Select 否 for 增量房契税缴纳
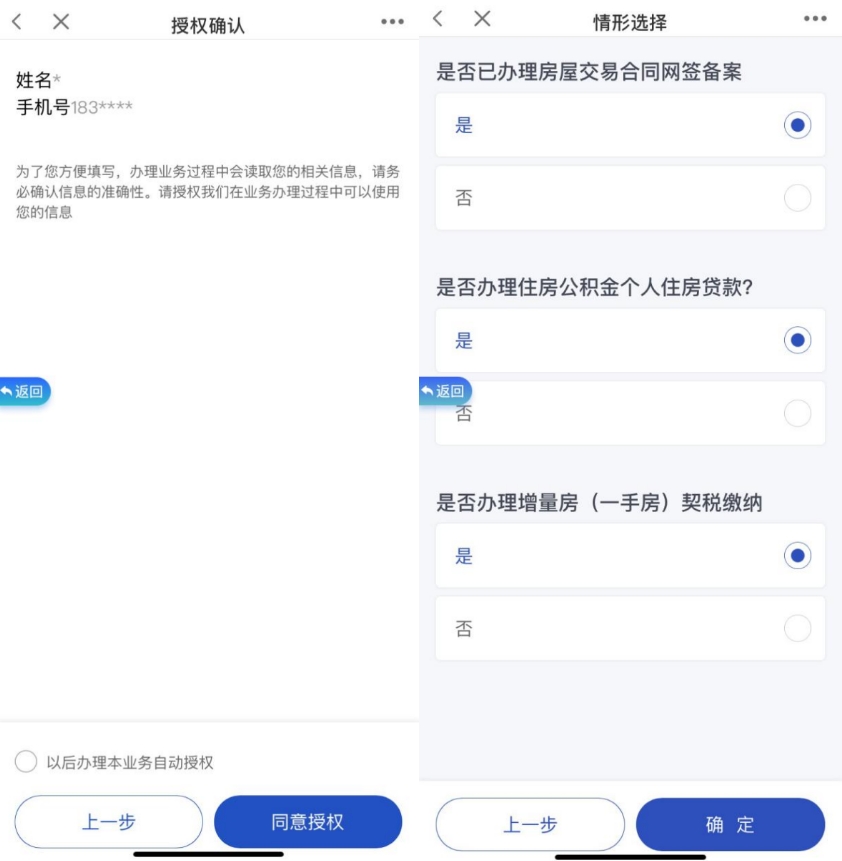 pyautogui.click(x=797, y=628)
